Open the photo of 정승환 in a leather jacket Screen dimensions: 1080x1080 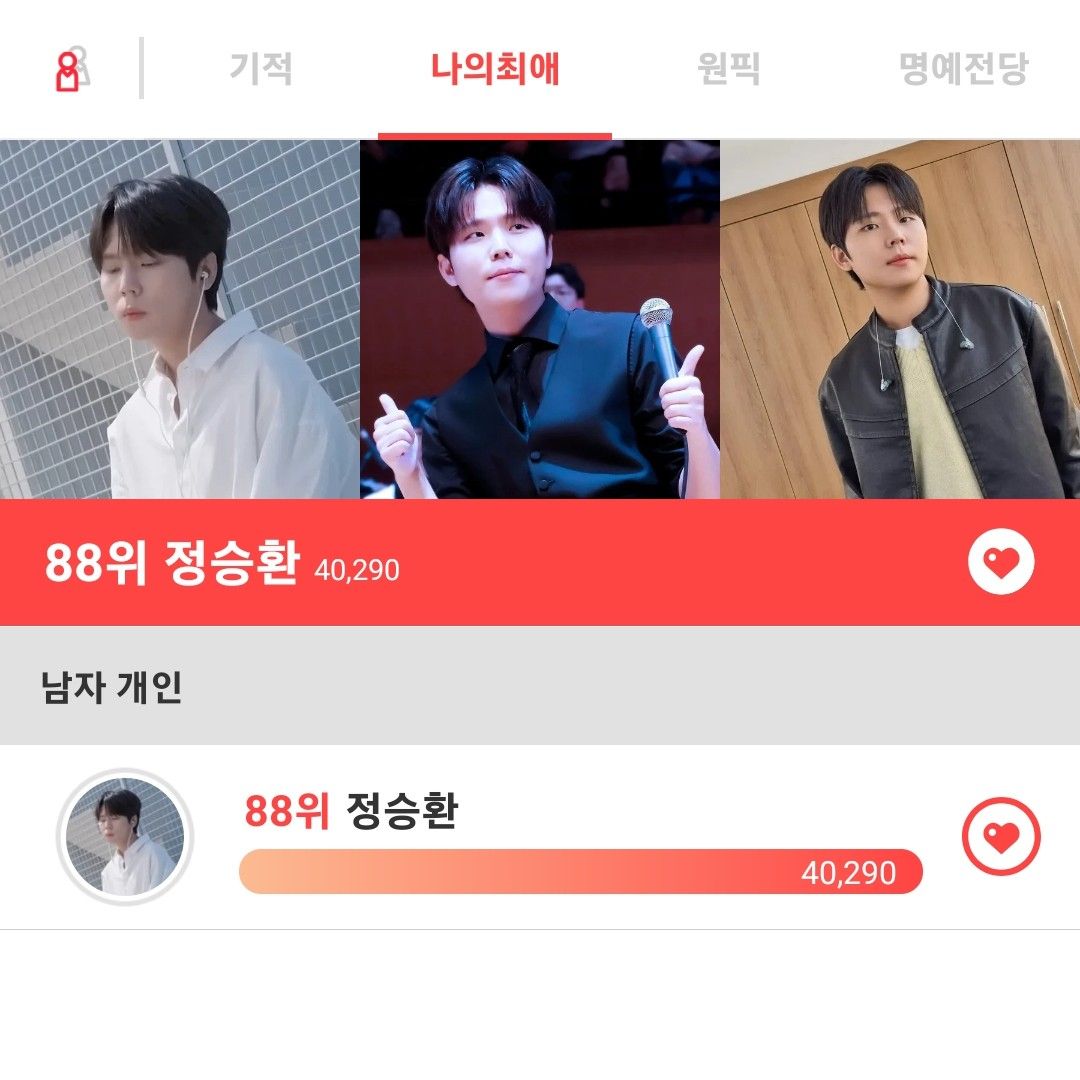click(x=900, y=319)
